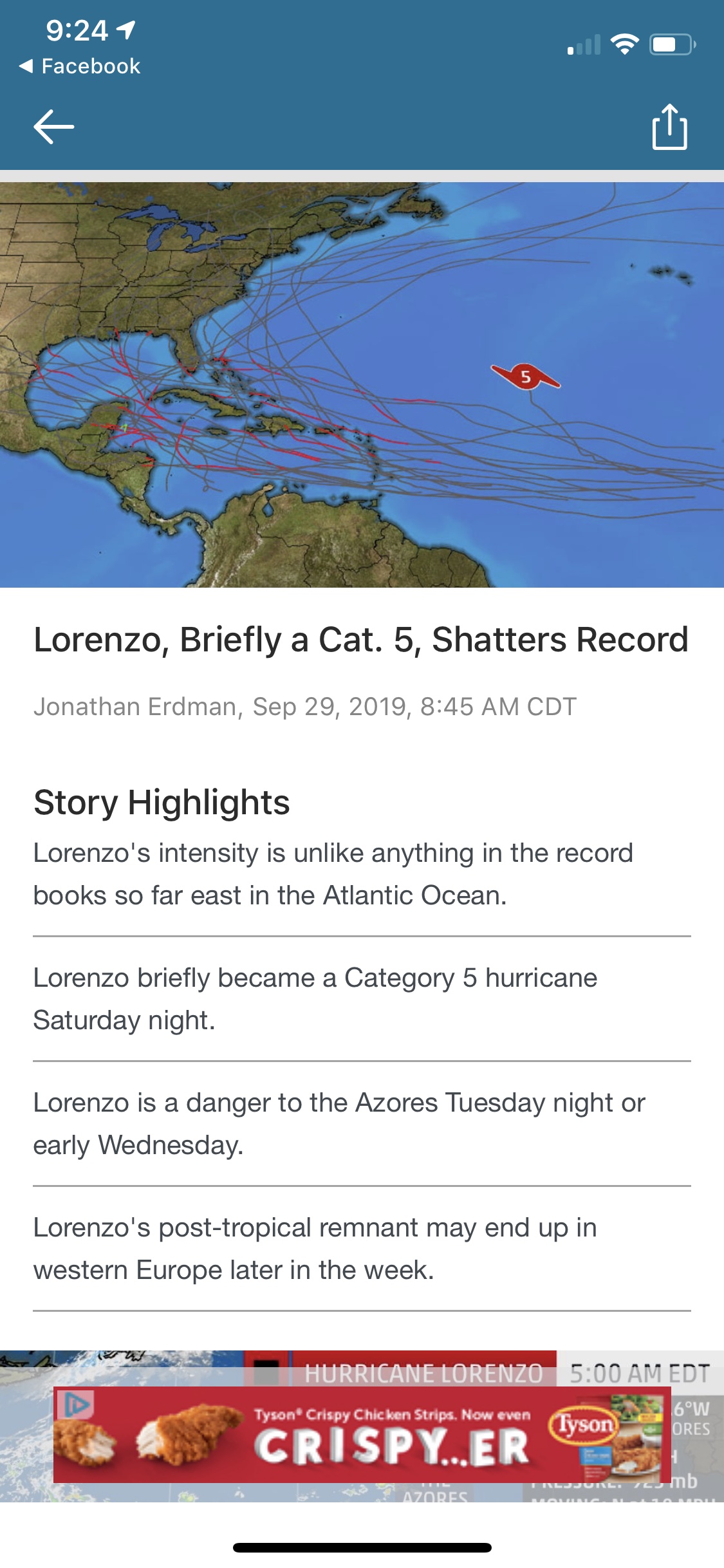Tap the AdChoices icon on the ad

pos(76,1403)
